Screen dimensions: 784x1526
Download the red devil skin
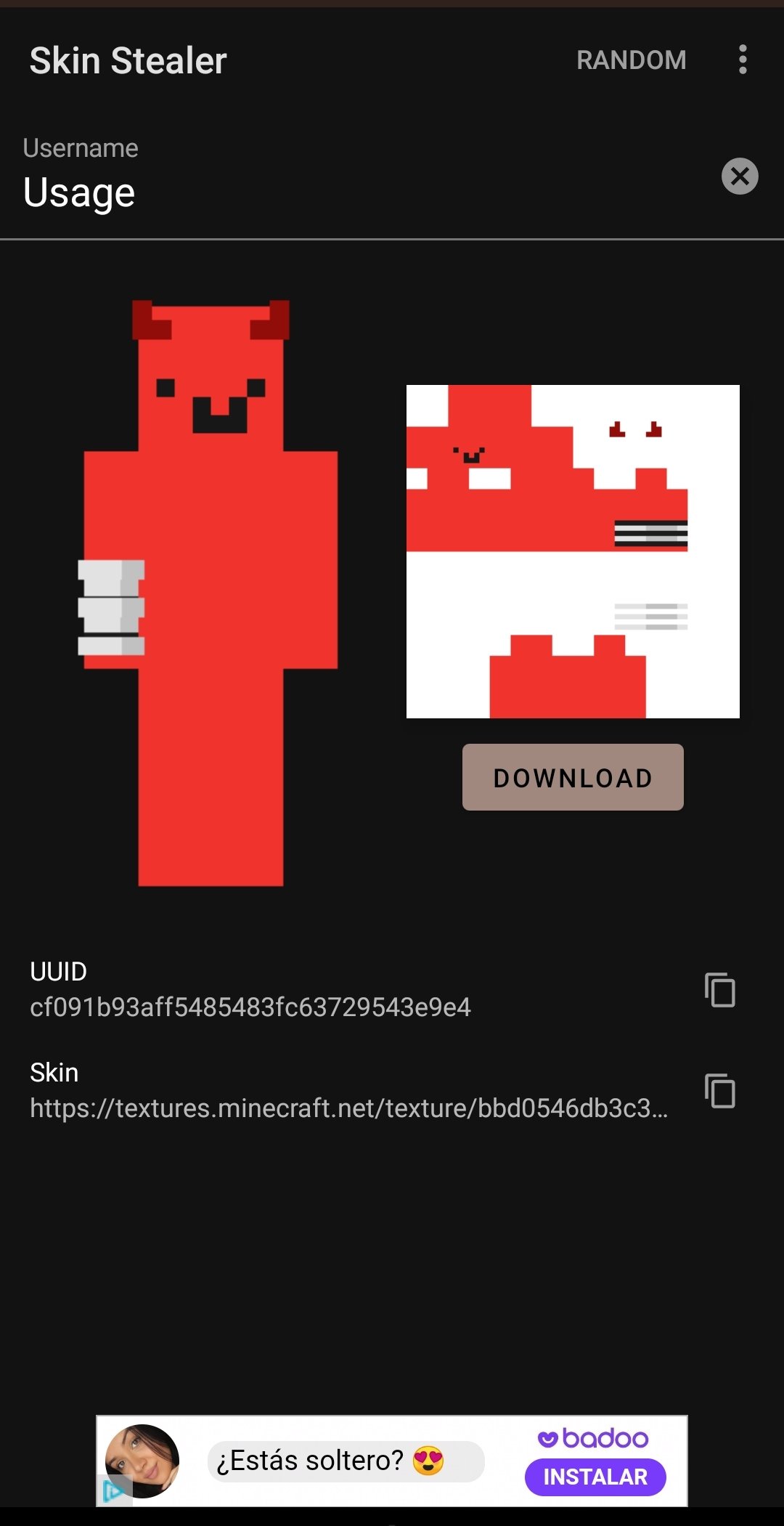click(x=573, y=777)
